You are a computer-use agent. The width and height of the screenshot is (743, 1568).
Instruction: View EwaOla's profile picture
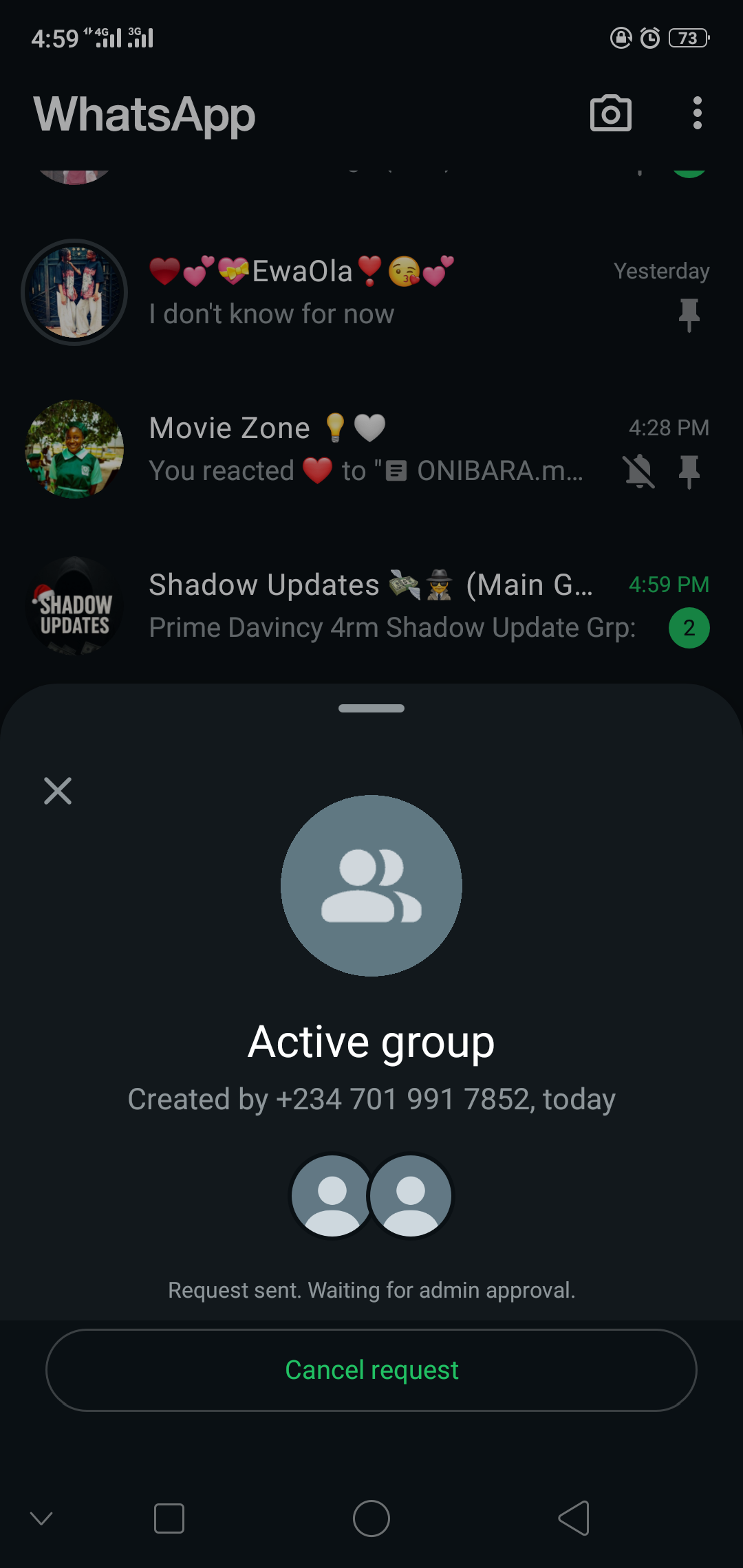tap(74, 292)
